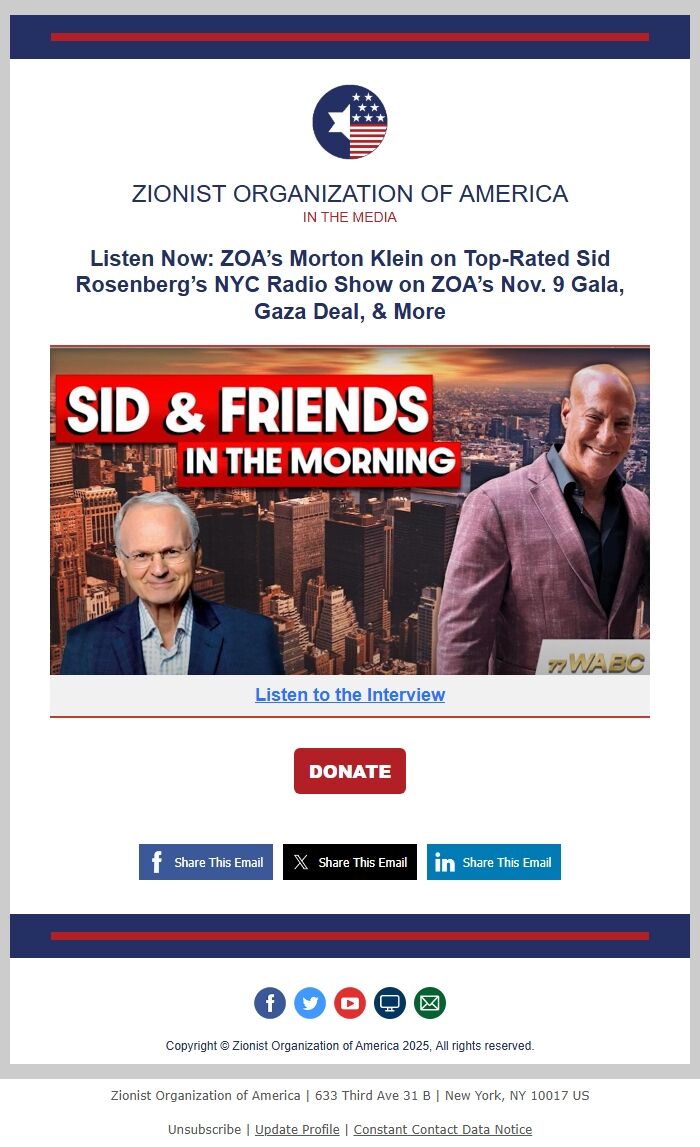Share this email on X
The width and height of the screenshot is (700, 1147).
[x=350, y=862]
